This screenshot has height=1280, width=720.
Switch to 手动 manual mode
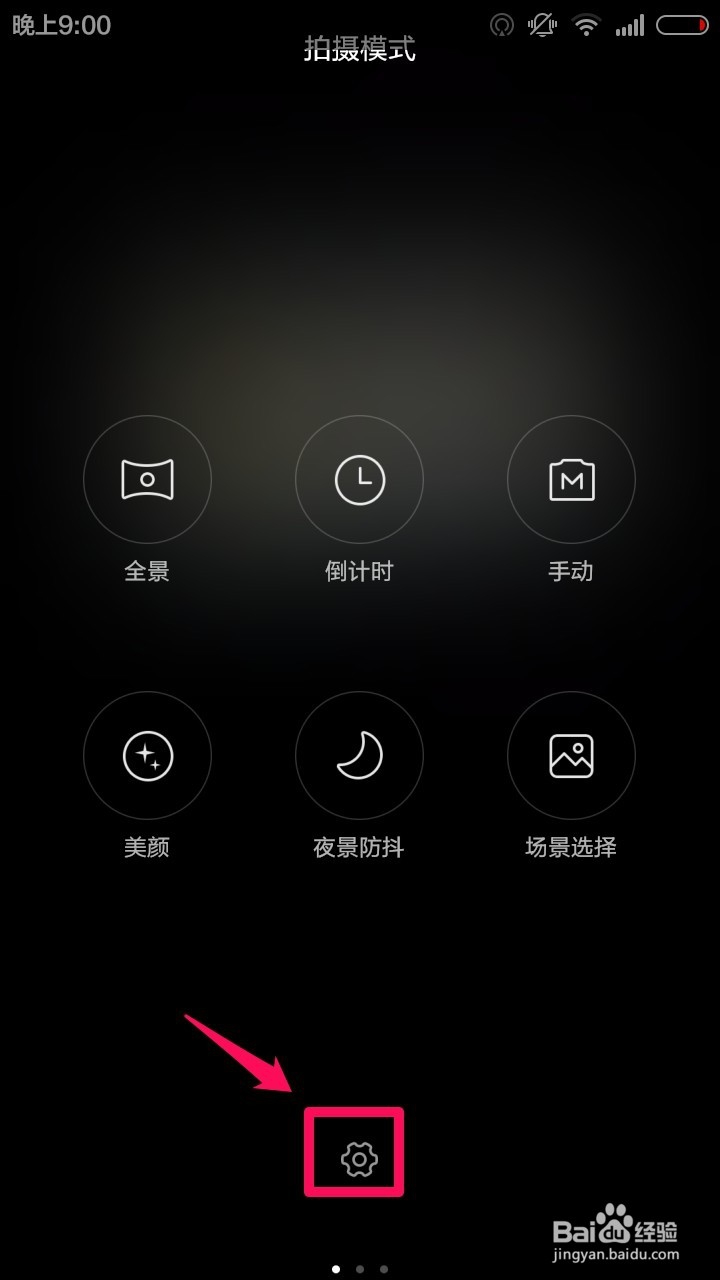(x=571, y=480)
